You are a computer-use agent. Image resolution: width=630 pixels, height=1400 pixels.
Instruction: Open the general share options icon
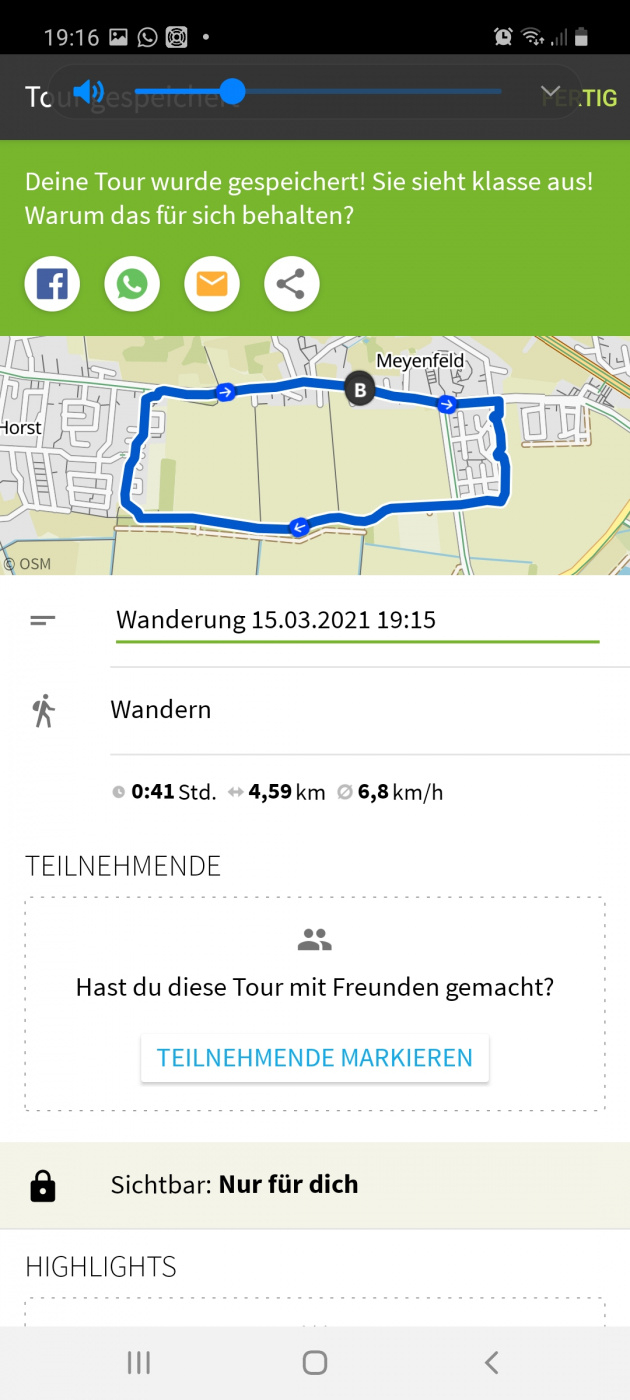click(x=291, y=285)
